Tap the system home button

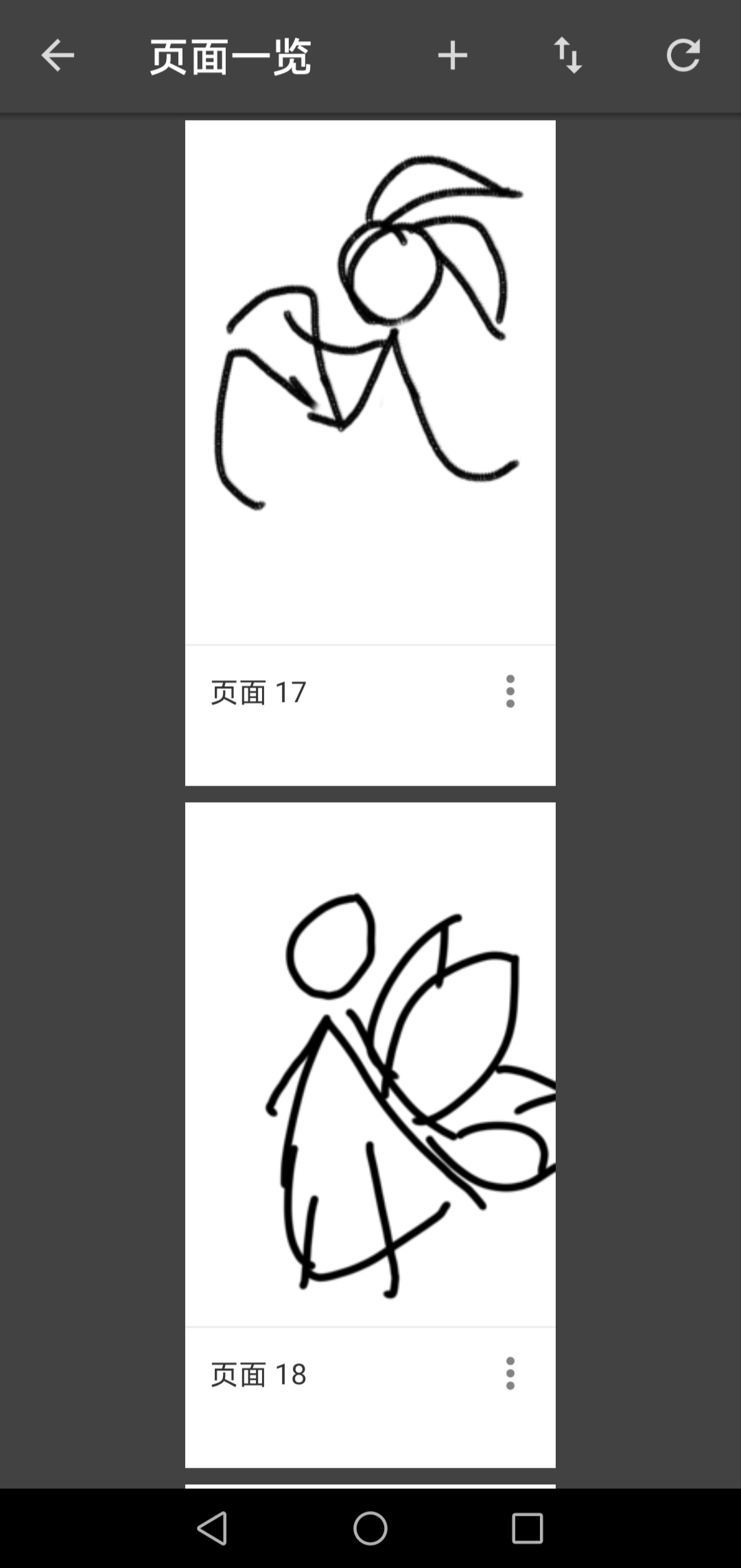(370, 1528)
